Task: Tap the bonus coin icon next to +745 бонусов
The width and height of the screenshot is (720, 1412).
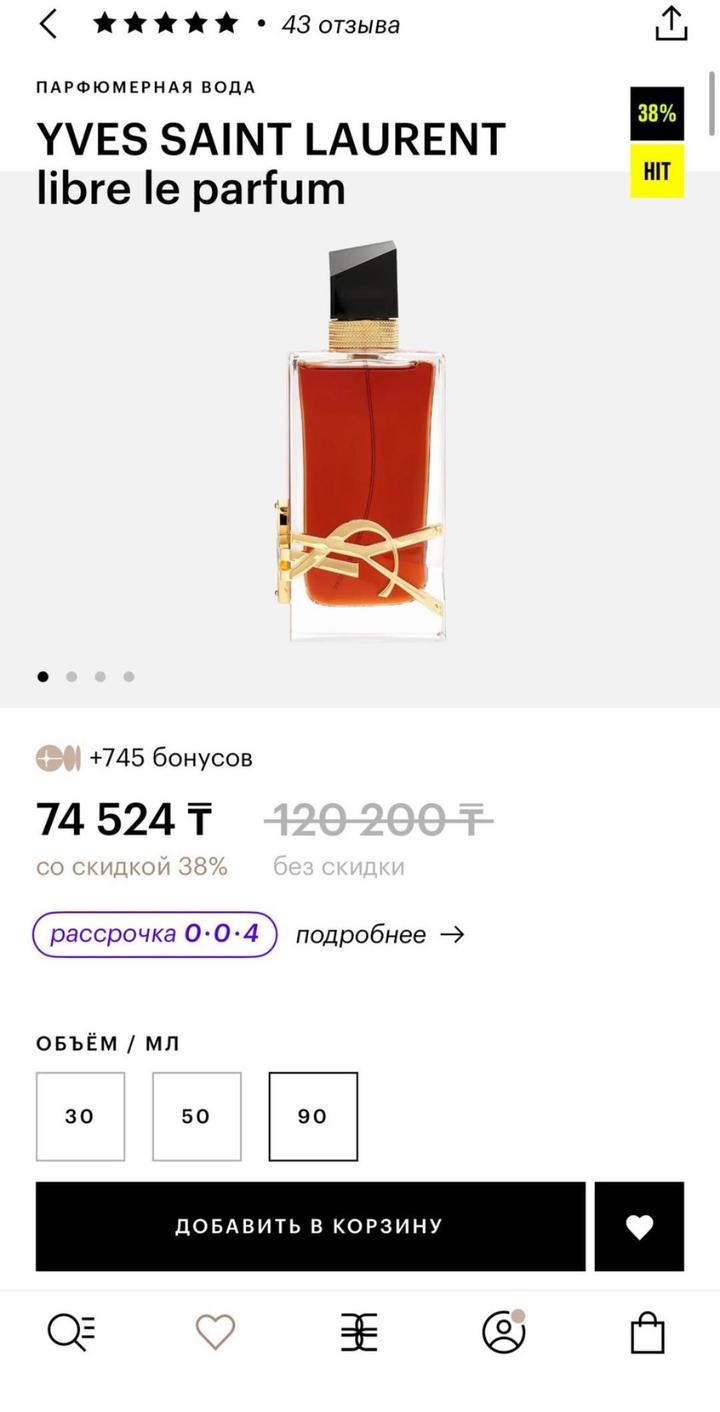Action: pyautogui.click(x=57, y=758)
